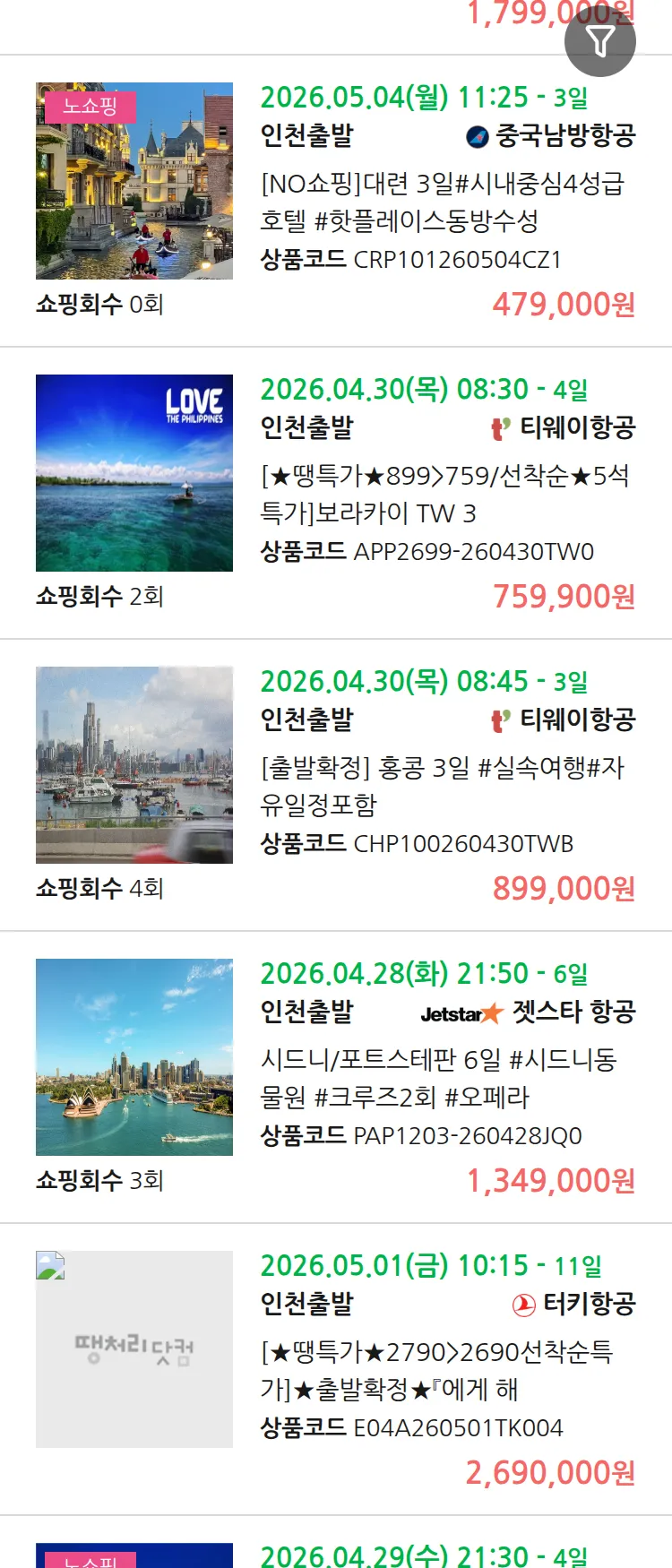Open the 터키항공 11일 땡특가 package
The width and height of the screenshot is (672, 1568).
(x=436, y=1370)
